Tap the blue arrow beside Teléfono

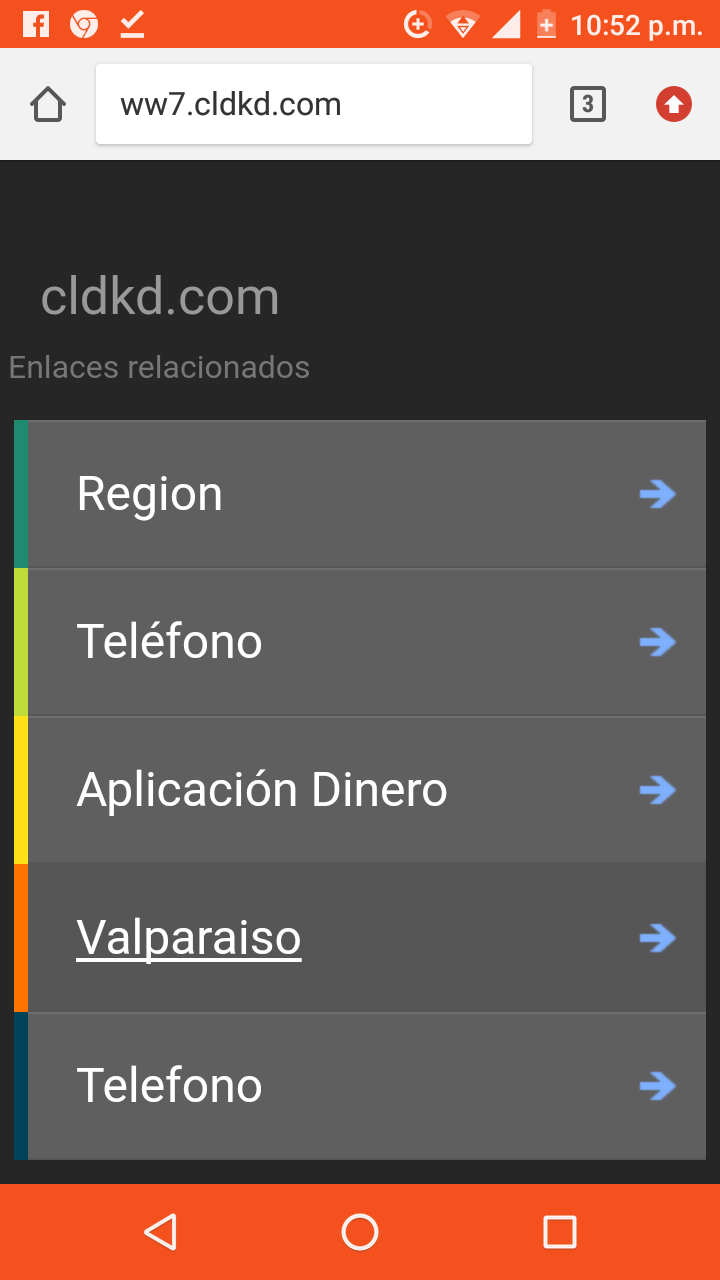coord(657,642)
